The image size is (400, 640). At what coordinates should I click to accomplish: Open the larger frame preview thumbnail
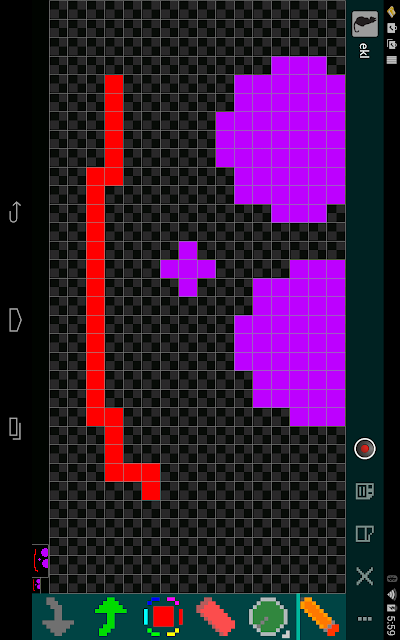[x=40, y=560]
